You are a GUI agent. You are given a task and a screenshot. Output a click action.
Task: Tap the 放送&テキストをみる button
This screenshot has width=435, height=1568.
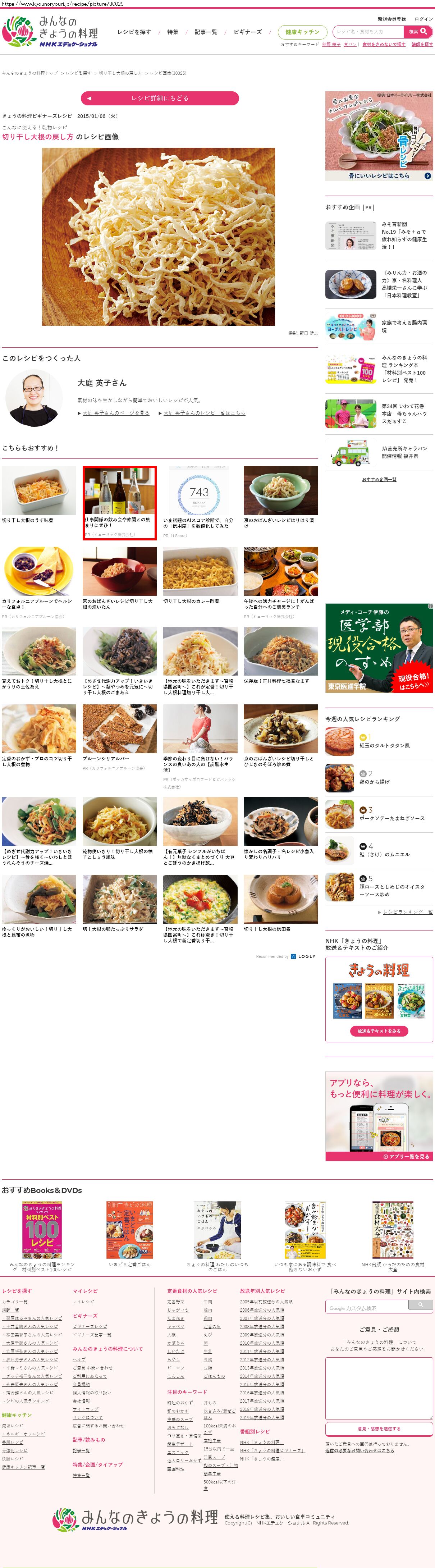(x=379, y=1031)
